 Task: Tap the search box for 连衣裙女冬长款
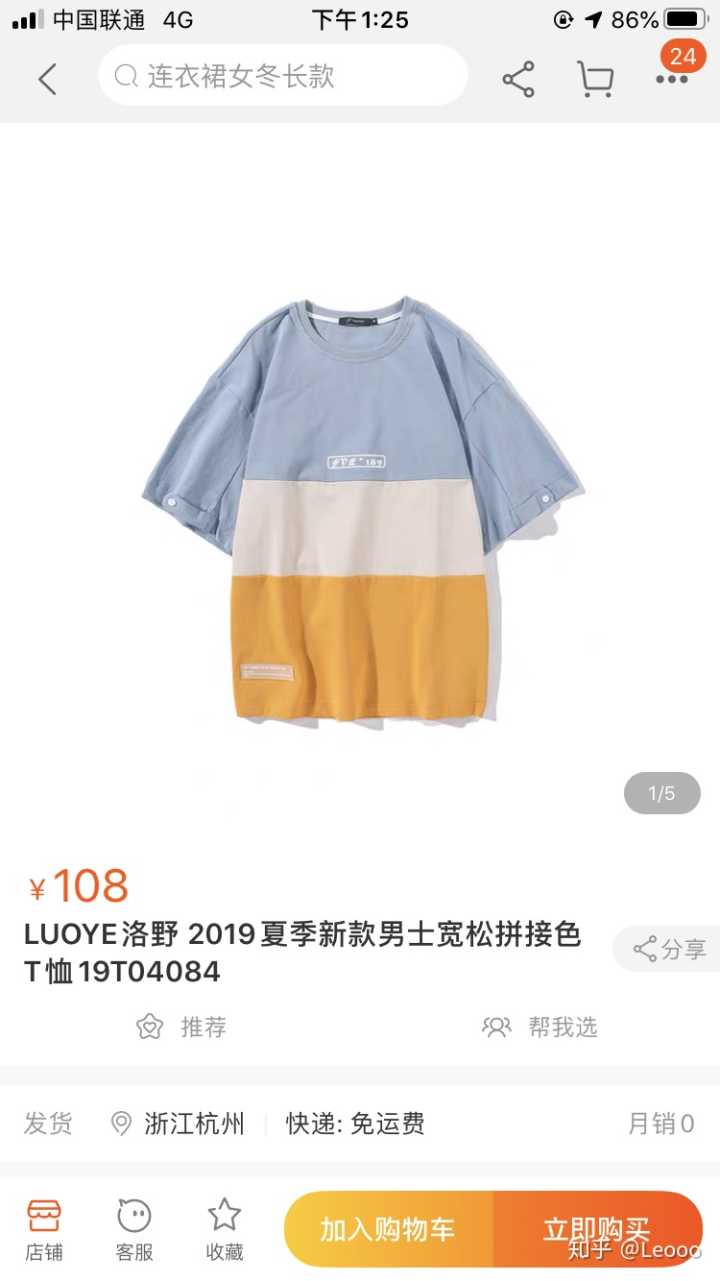pos(283,76)
